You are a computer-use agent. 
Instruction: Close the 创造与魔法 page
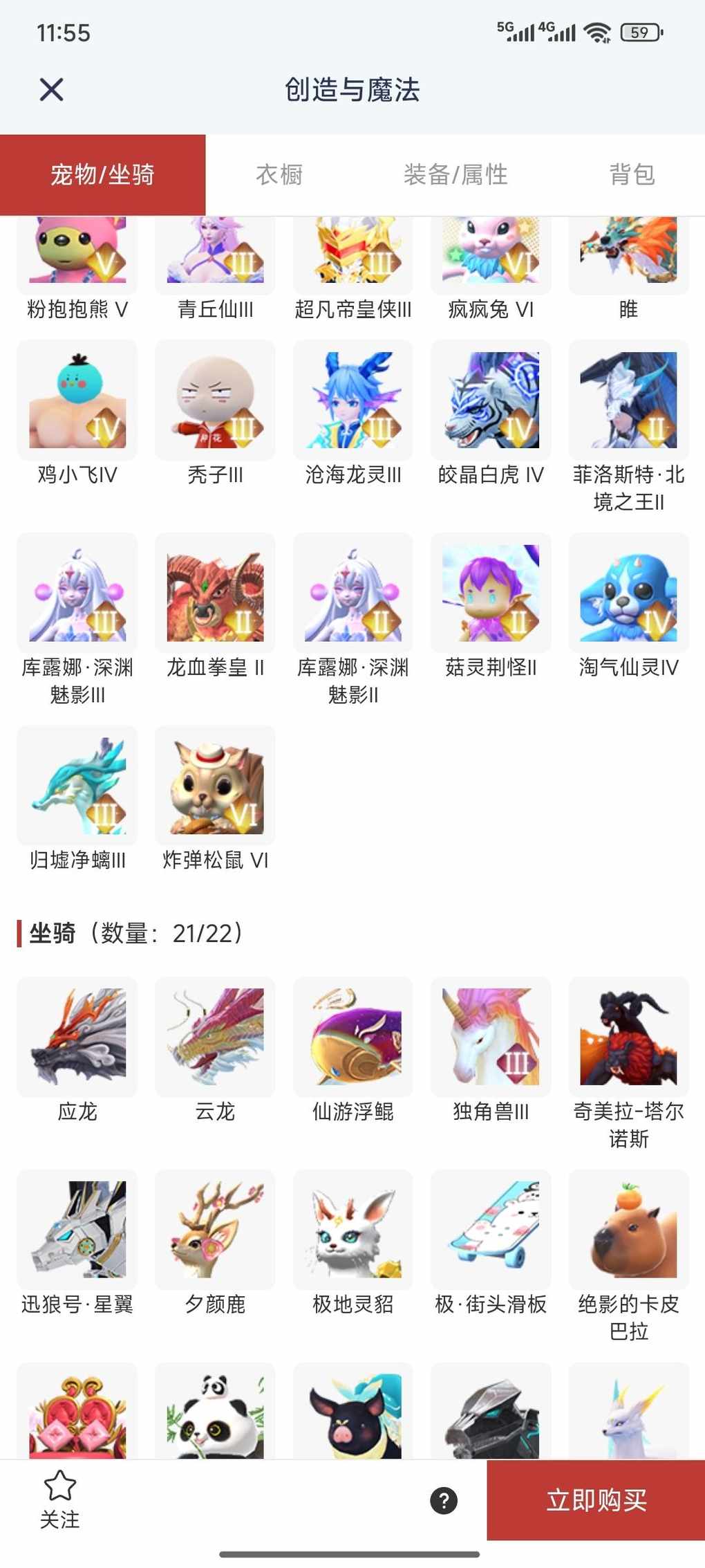click(x=52, y=90)
